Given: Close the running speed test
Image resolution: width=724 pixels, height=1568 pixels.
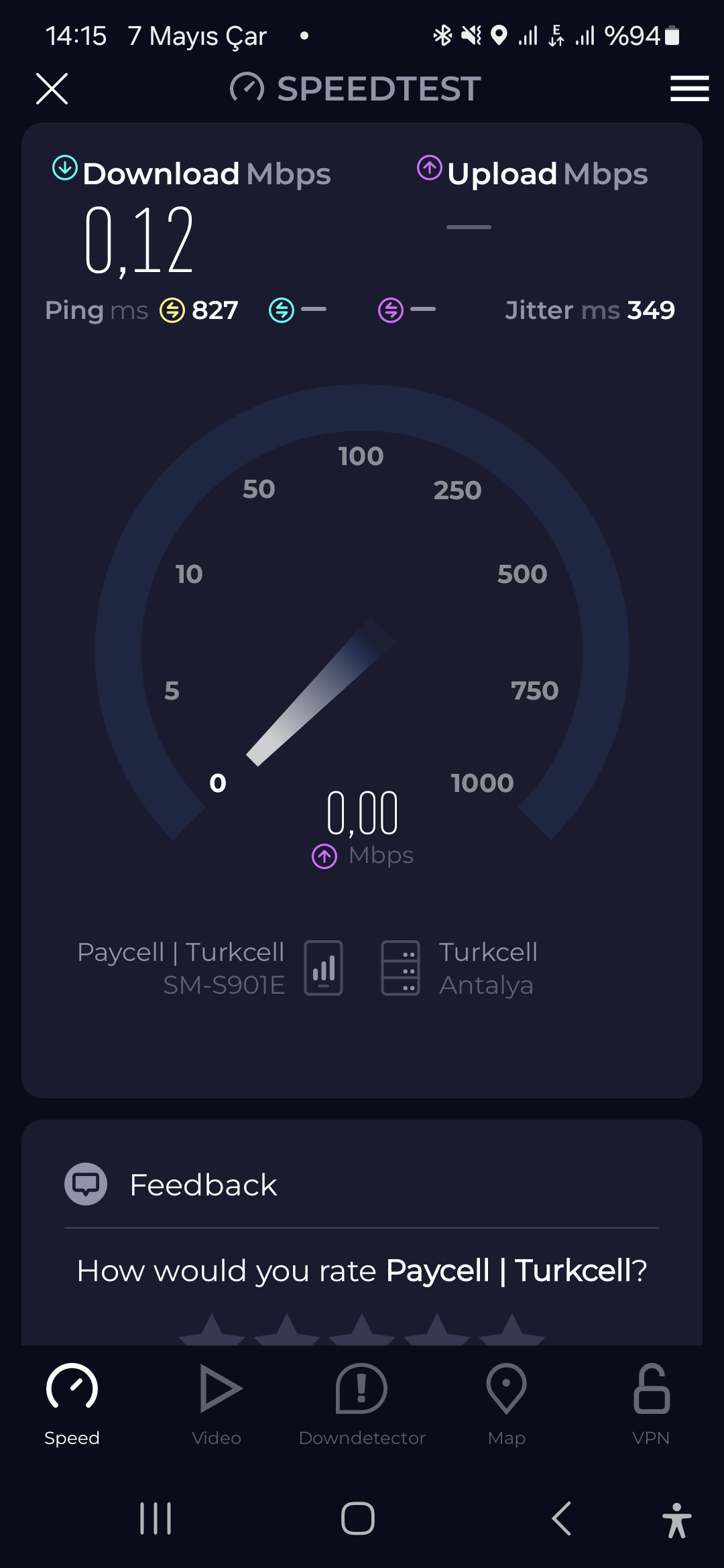Looking at the screenshot, I should tap(52, 88).
